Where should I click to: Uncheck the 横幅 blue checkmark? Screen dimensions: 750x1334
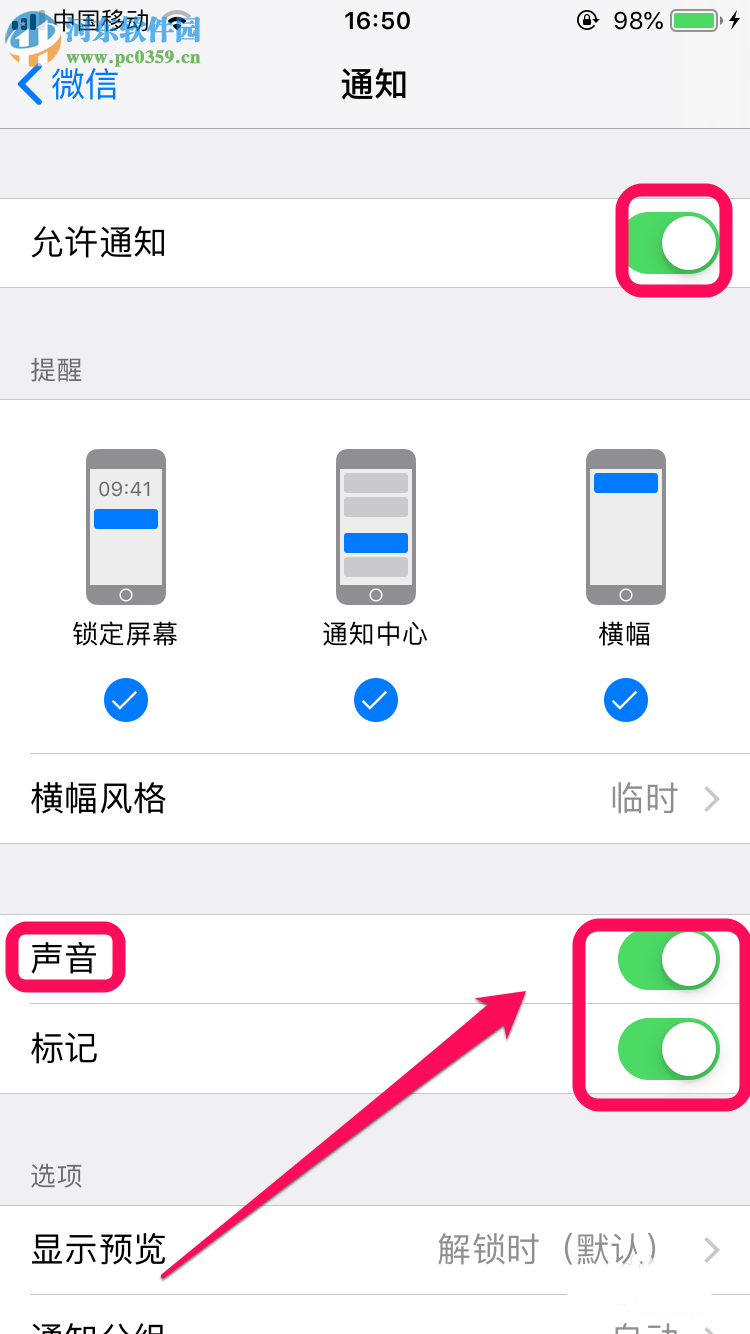coord(625,700)
